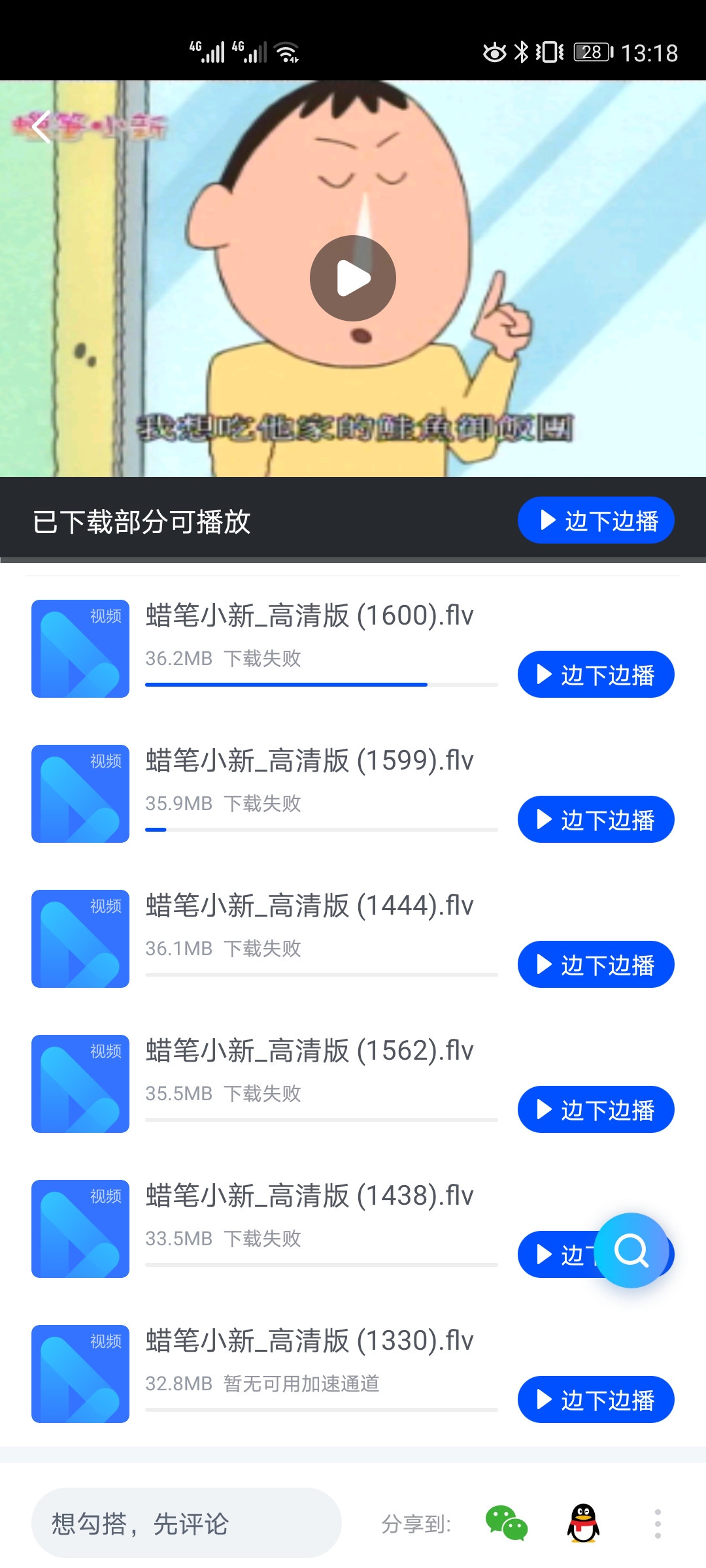Tap 边下边播 in the top banner
The image size is (706, 1568).
tap(596, 519)
